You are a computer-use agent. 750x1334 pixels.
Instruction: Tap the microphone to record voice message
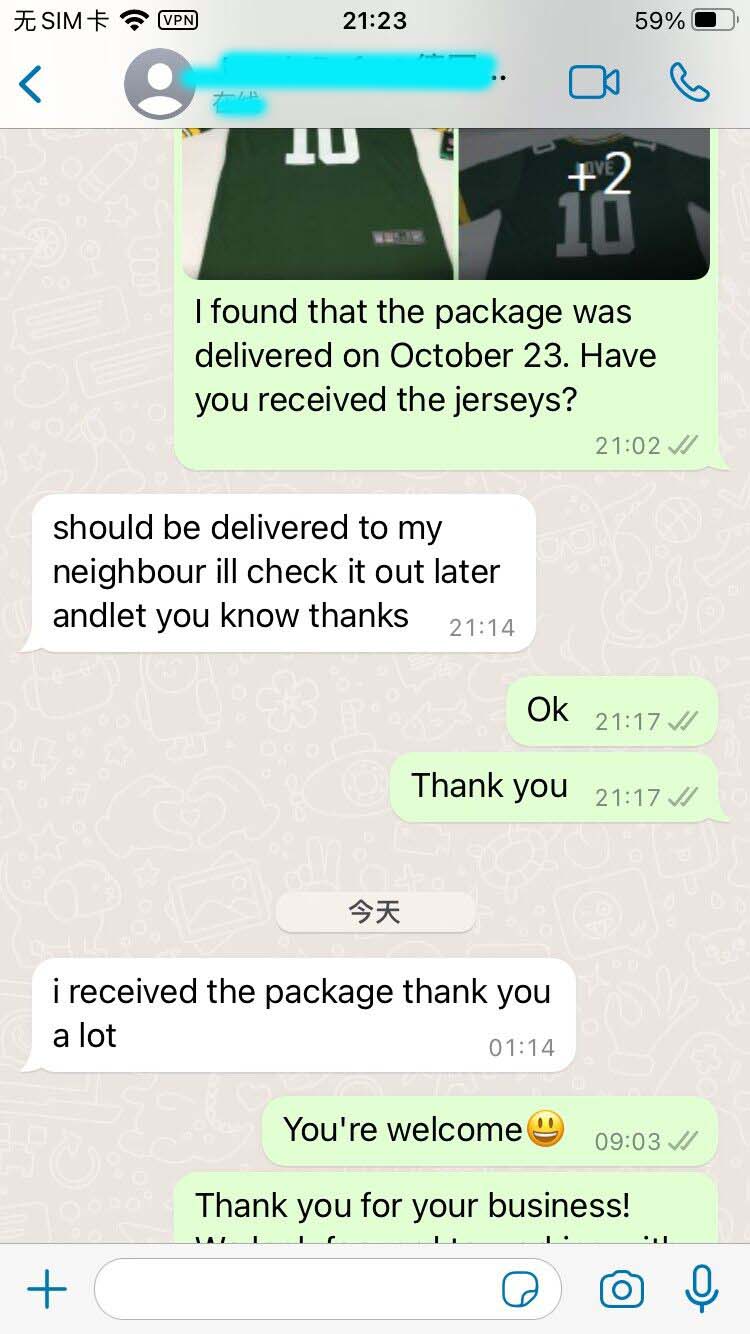pos(702,1289)
